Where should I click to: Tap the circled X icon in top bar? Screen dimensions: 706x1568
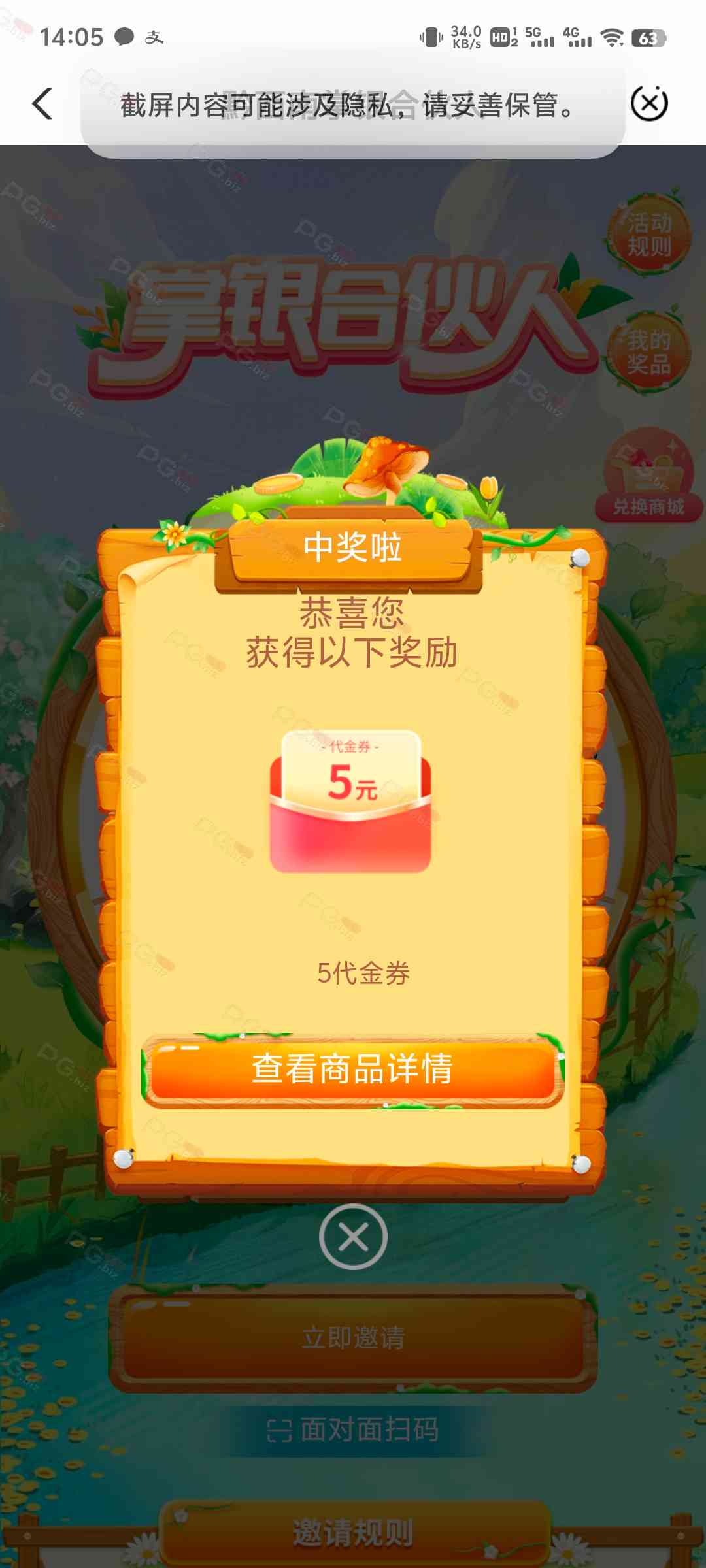click(x=649, y=103)
